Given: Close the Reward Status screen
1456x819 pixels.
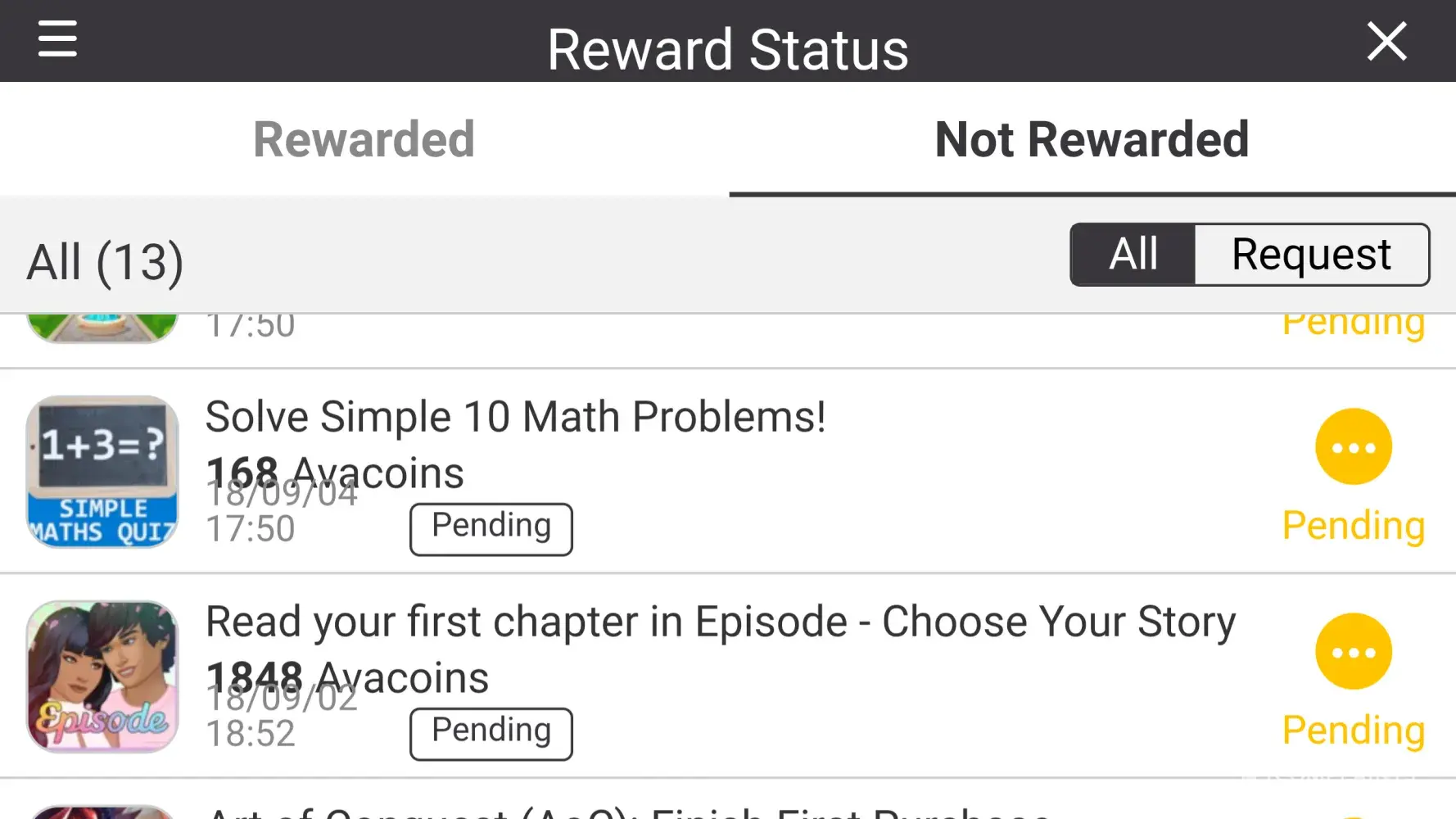Looking at the screenshot, I should coord(1386,41).
